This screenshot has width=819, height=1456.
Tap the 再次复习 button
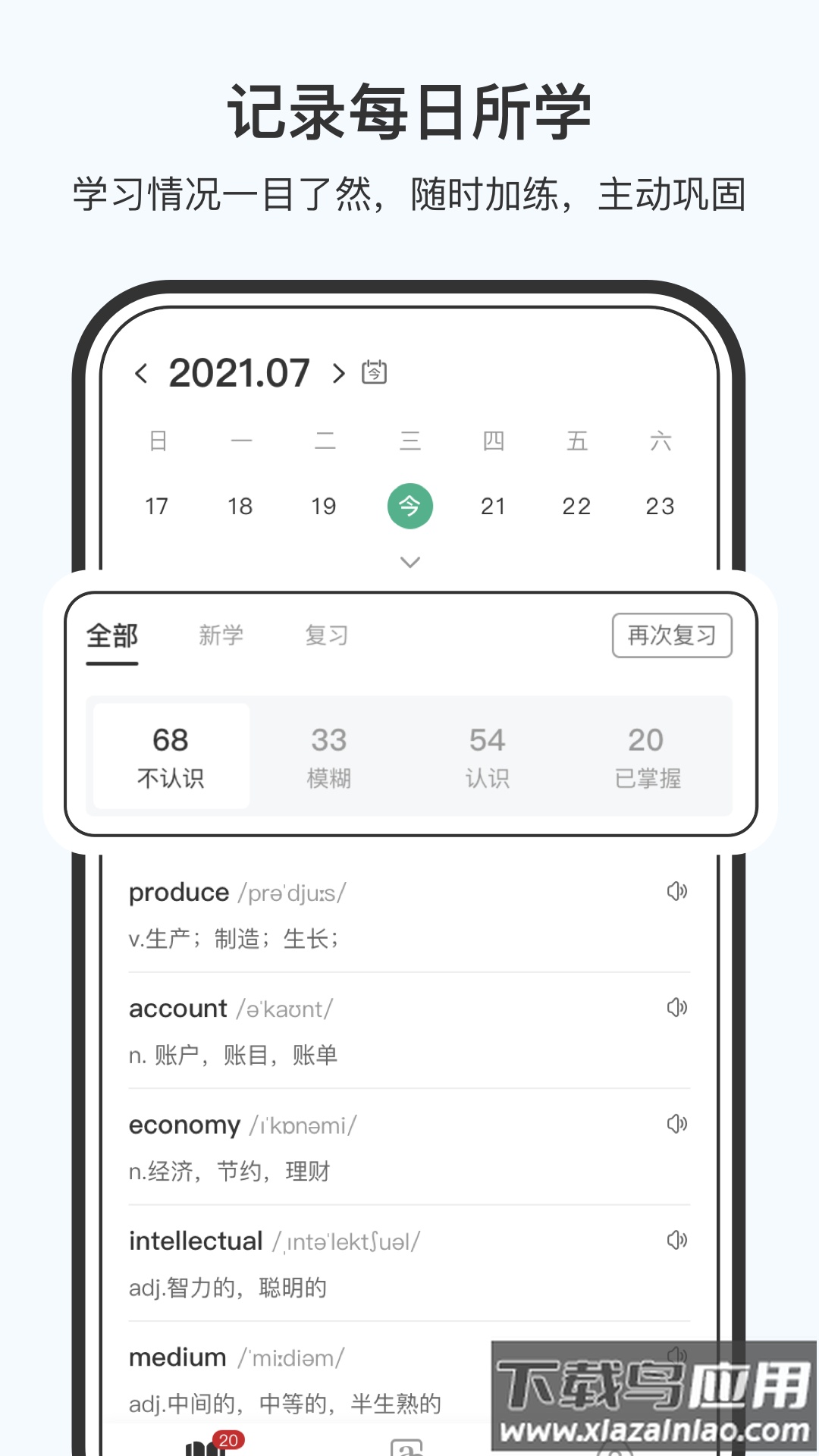[x=672, y=635]
